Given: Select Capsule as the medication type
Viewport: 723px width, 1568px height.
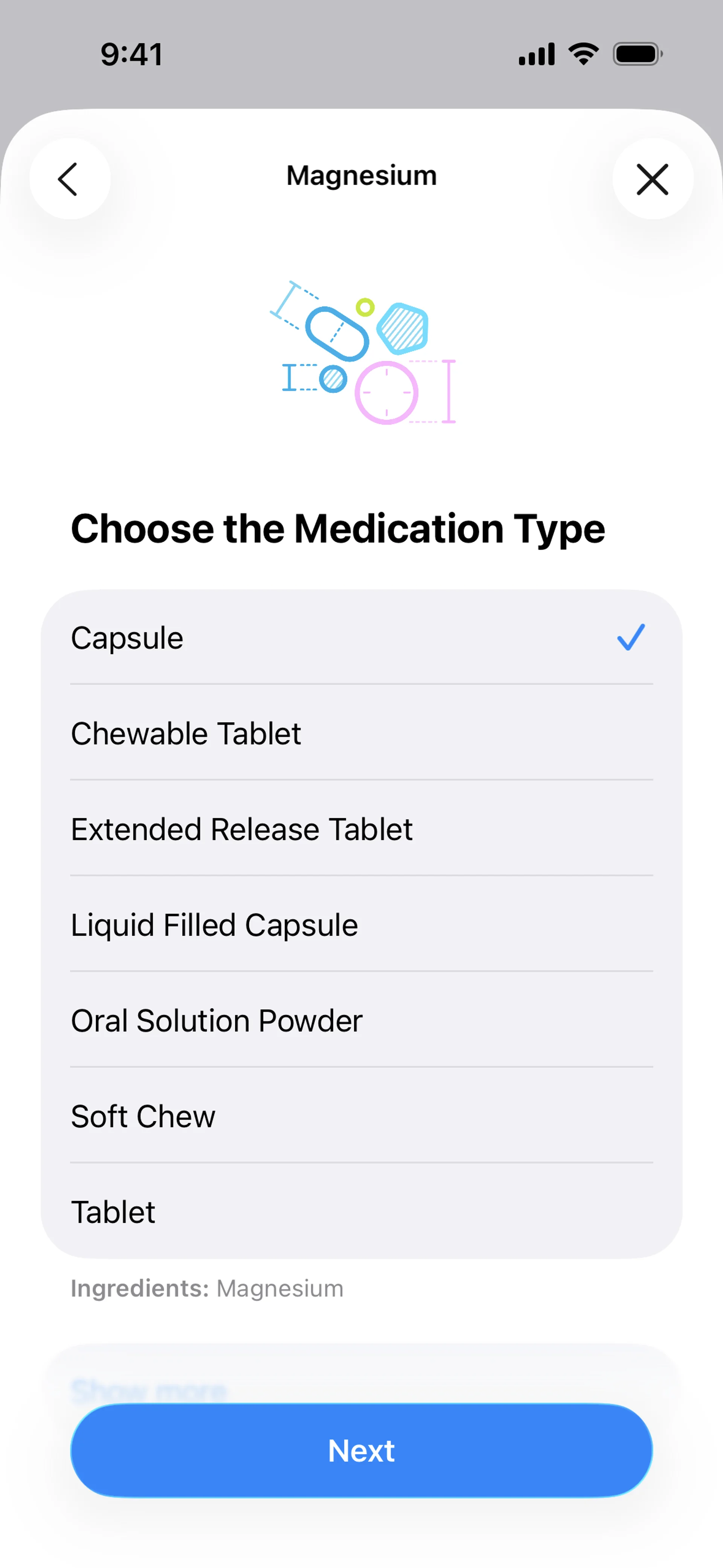Looking at the screenshot, I should (x=361, y=638).
